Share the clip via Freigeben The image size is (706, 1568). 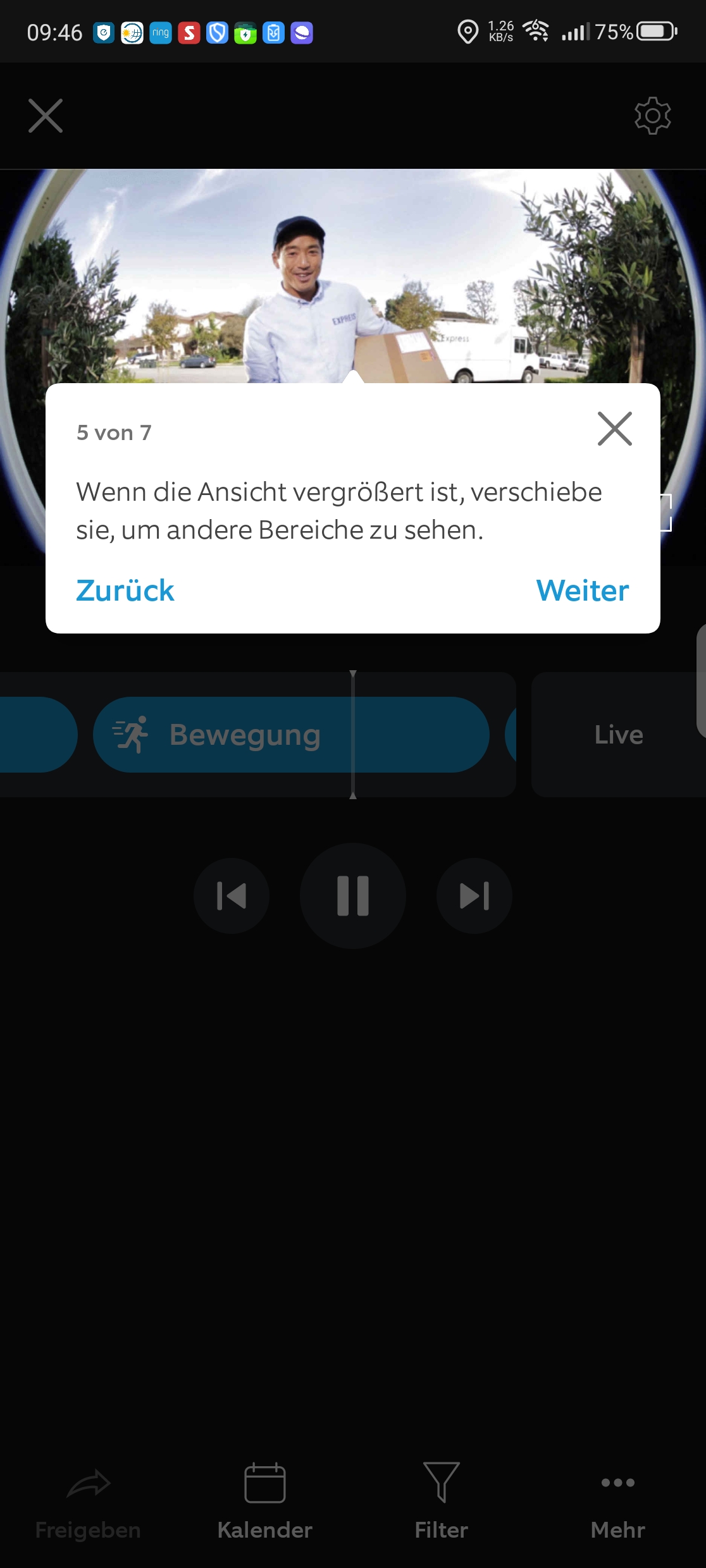[x=88, y=1502]
